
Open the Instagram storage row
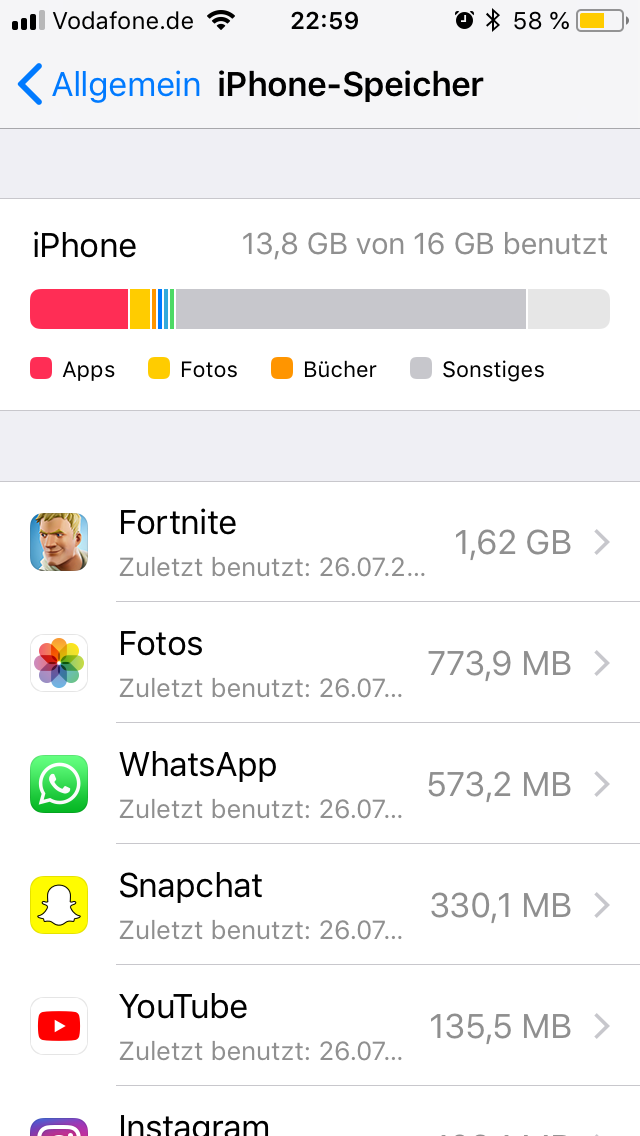point(320,1118)
